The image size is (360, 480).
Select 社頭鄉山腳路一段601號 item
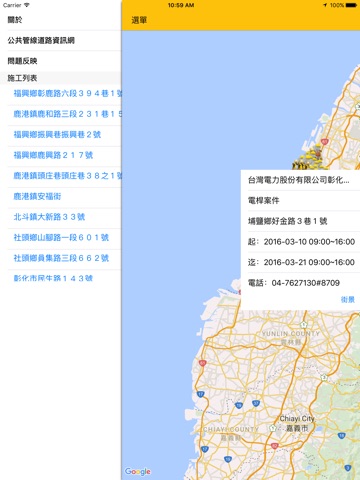tap(64, 238)
